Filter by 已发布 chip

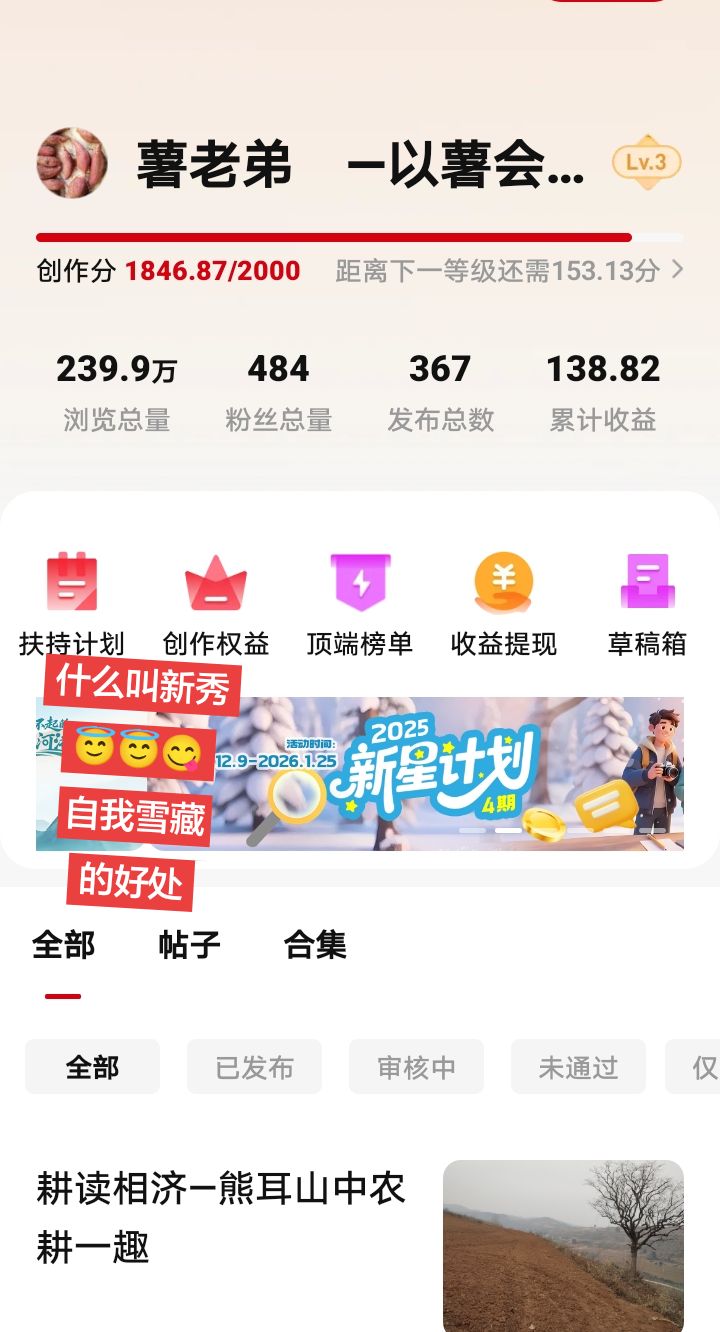(254, 1067)
